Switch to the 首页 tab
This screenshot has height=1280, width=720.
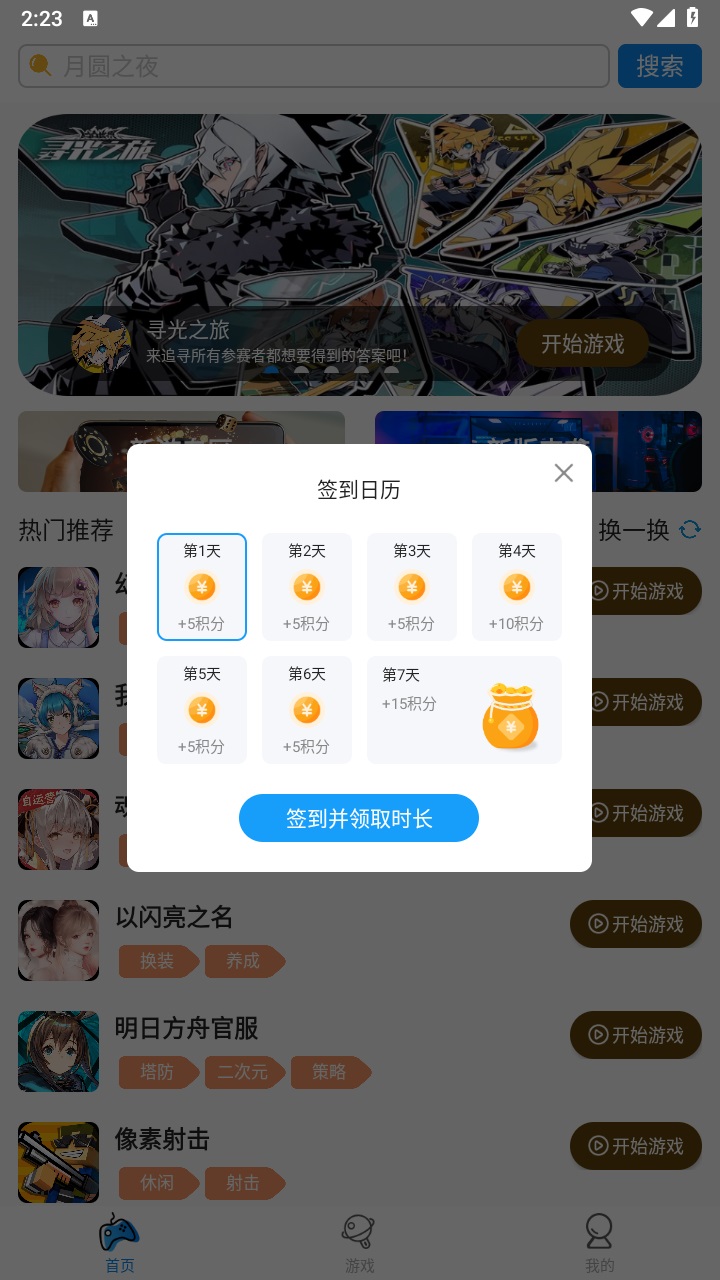[119, 1243]
